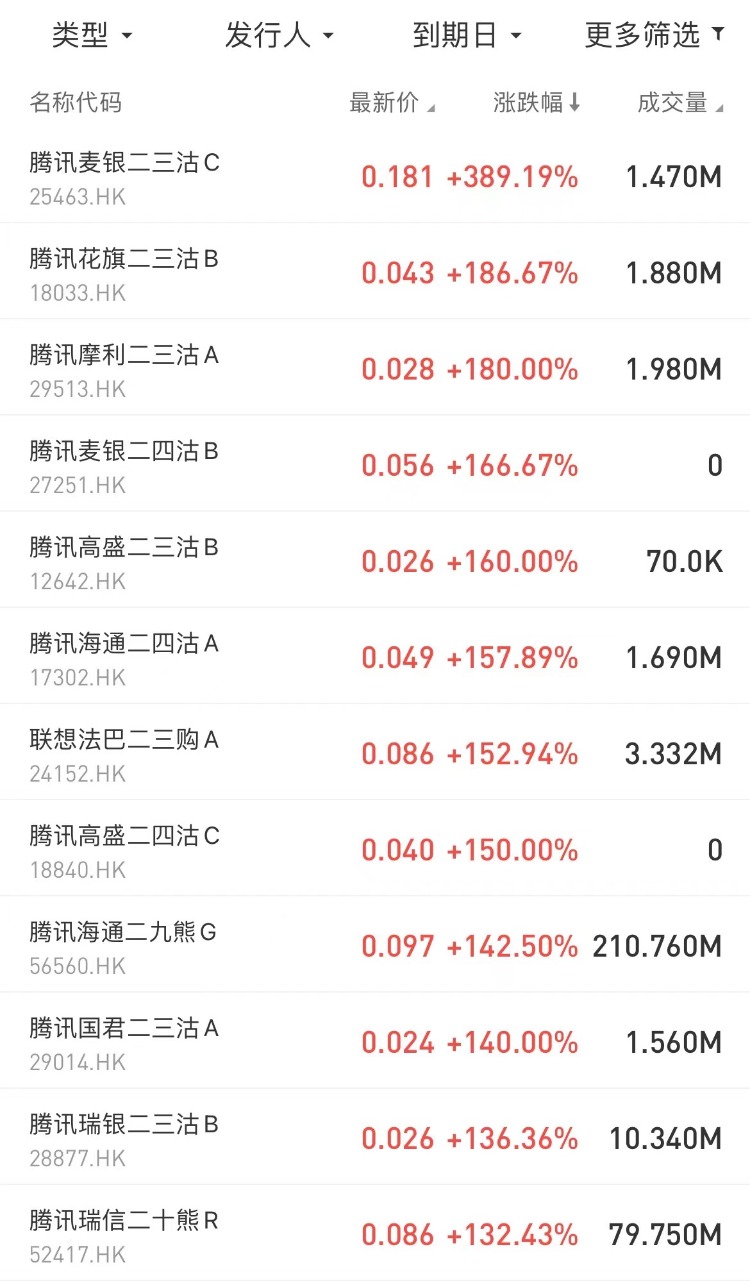This screenshot has height=1283, width=750.
Task: Sort list by 涨跌幅 column
Action: pyautogui.click(x=536, y=102)
